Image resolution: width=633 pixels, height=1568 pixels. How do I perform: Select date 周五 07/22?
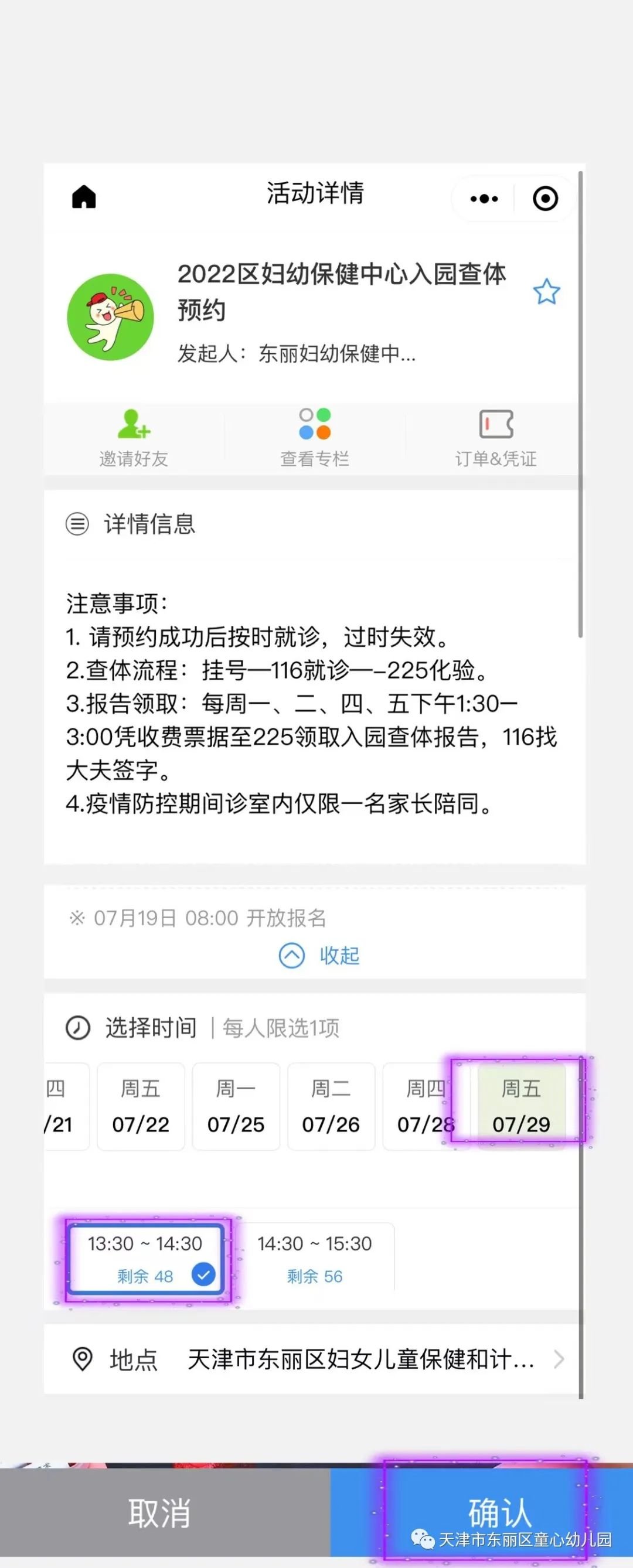click(141, 1107)
